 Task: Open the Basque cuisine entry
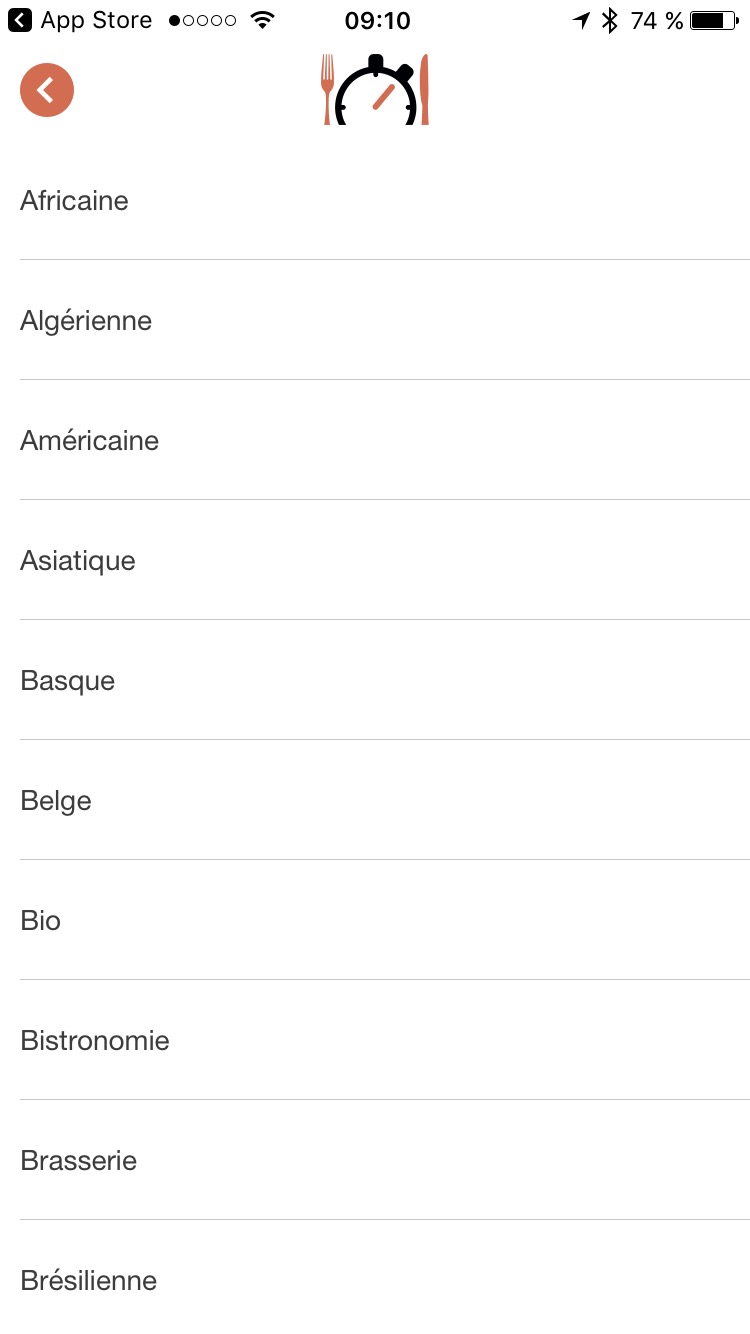pyautogui.click(x=68, y=681)
